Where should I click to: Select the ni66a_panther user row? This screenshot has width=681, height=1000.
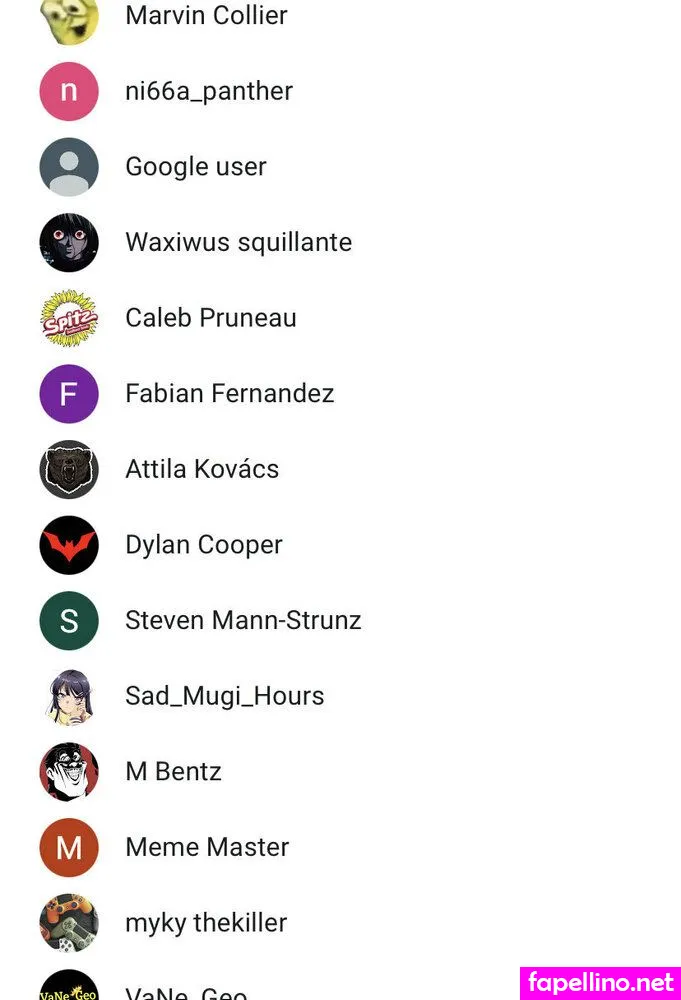point(208,91)
